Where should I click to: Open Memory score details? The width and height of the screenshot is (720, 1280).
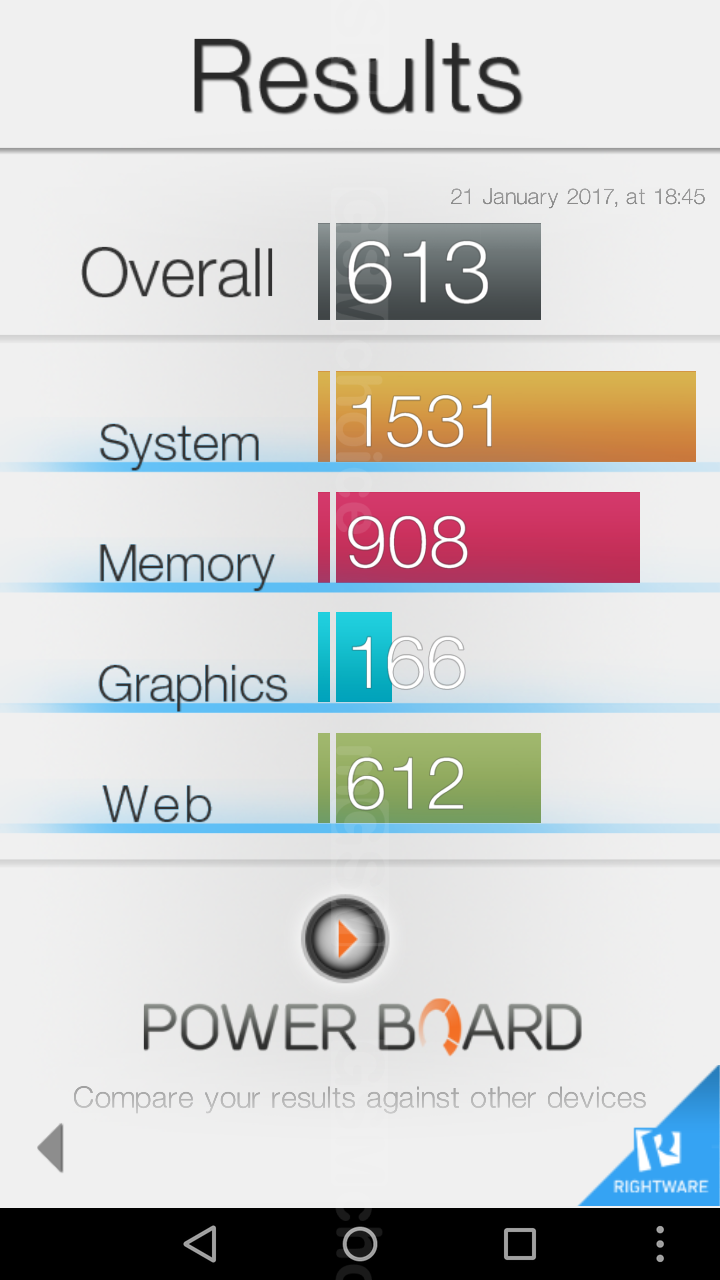(478, 538)
